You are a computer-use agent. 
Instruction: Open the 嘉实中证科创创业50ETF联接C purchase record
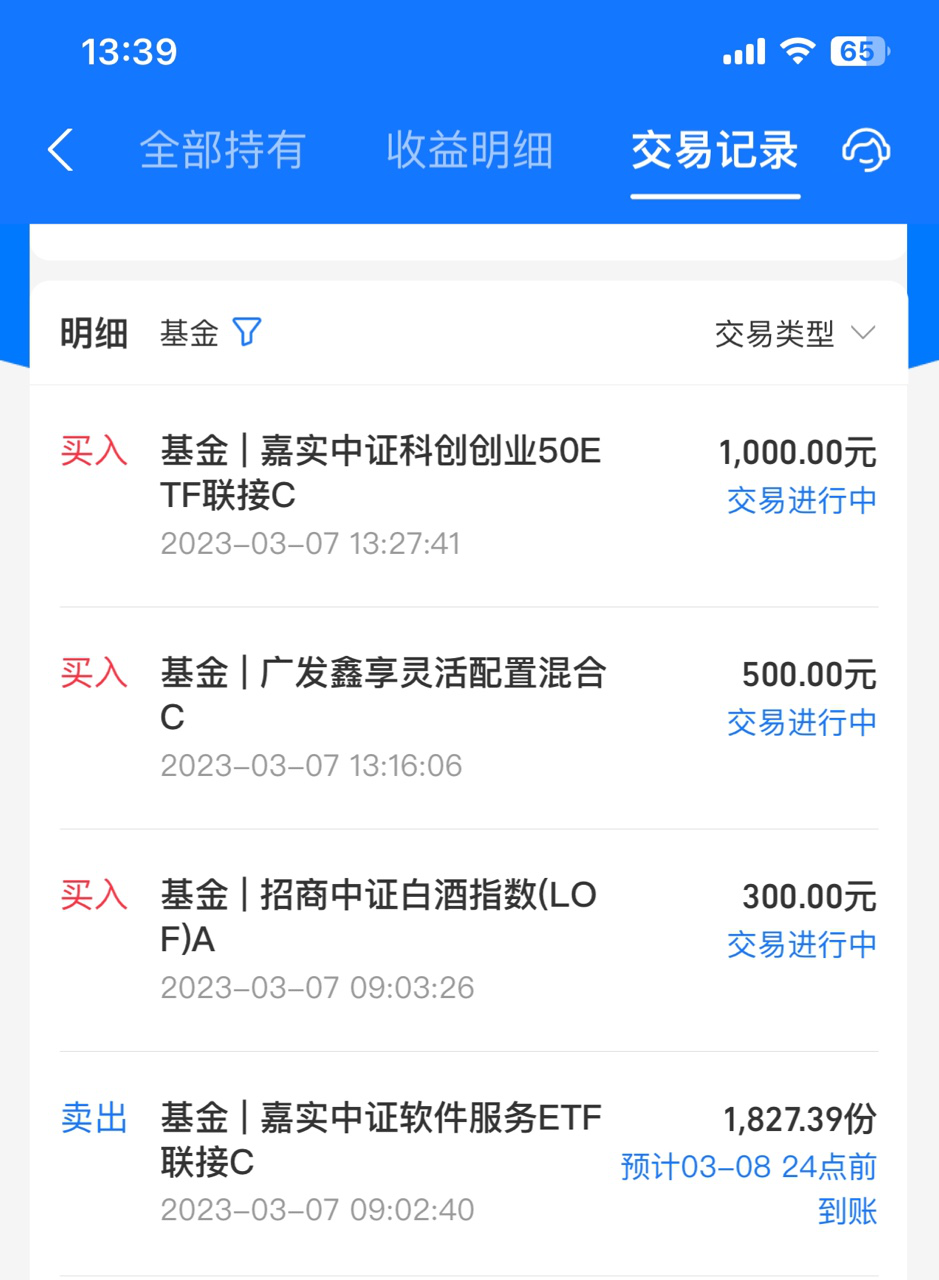(468, 497)
